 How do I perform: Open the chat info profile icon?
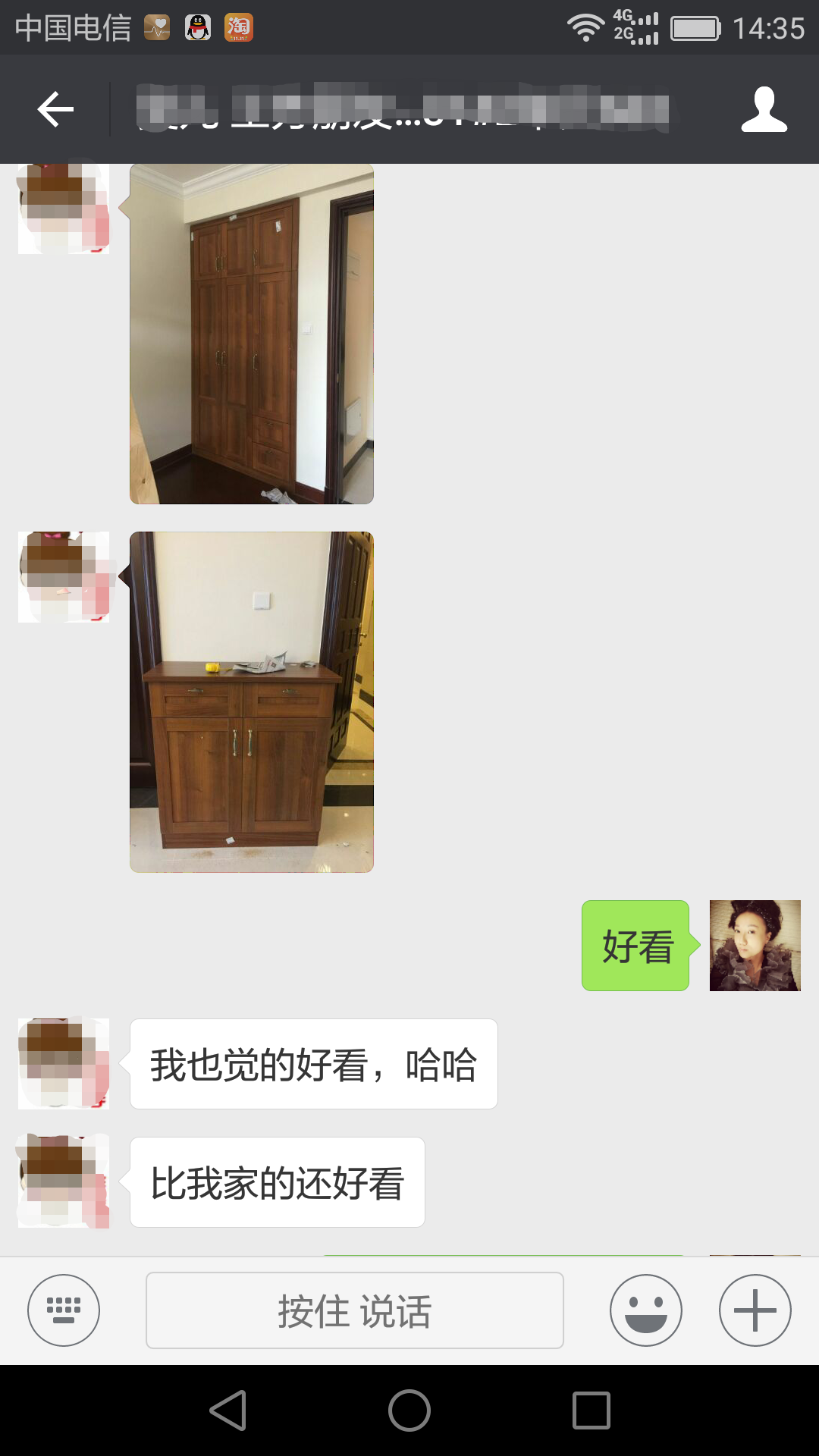tap(764, 110)
